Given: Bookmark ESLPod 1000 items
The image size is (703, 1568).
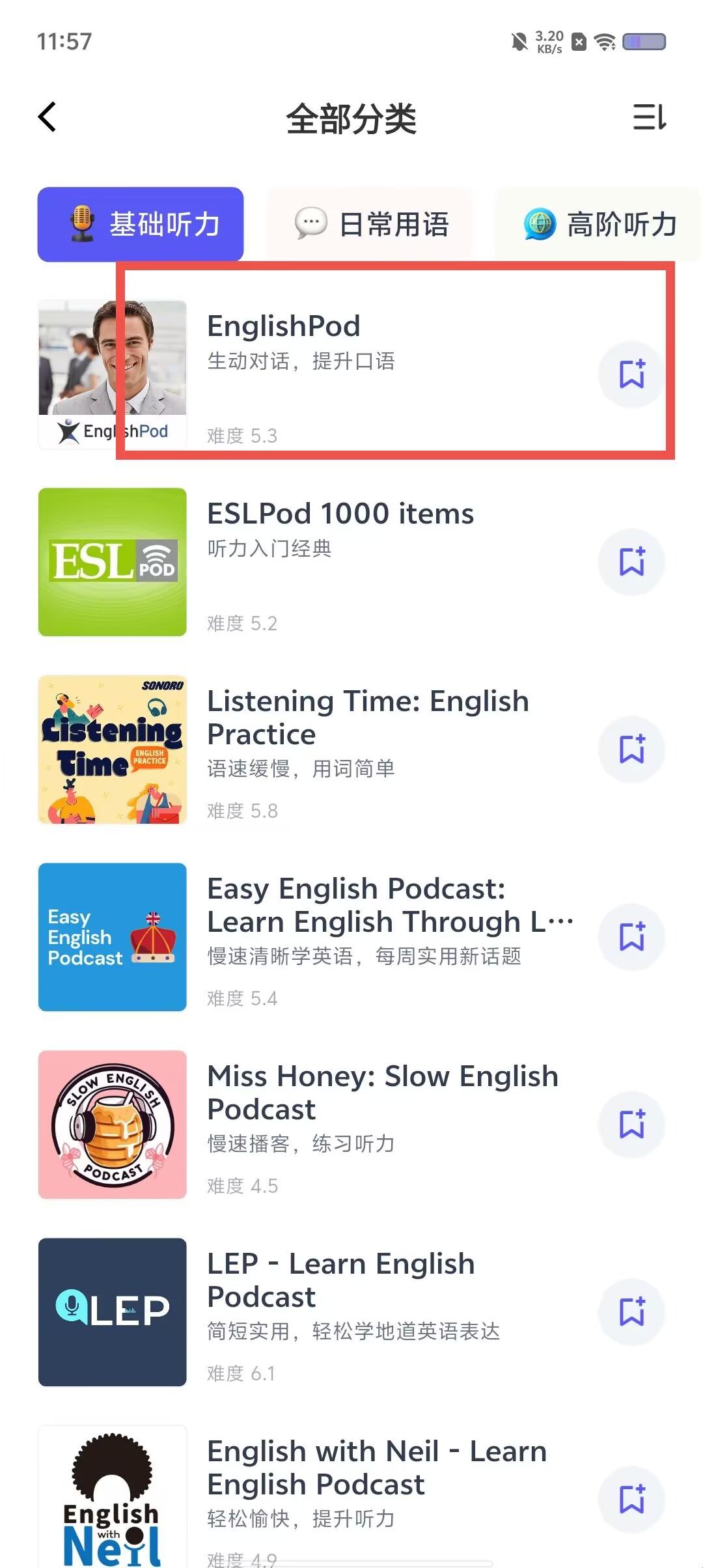Looking at the screenshot, I should pos(631,562).
